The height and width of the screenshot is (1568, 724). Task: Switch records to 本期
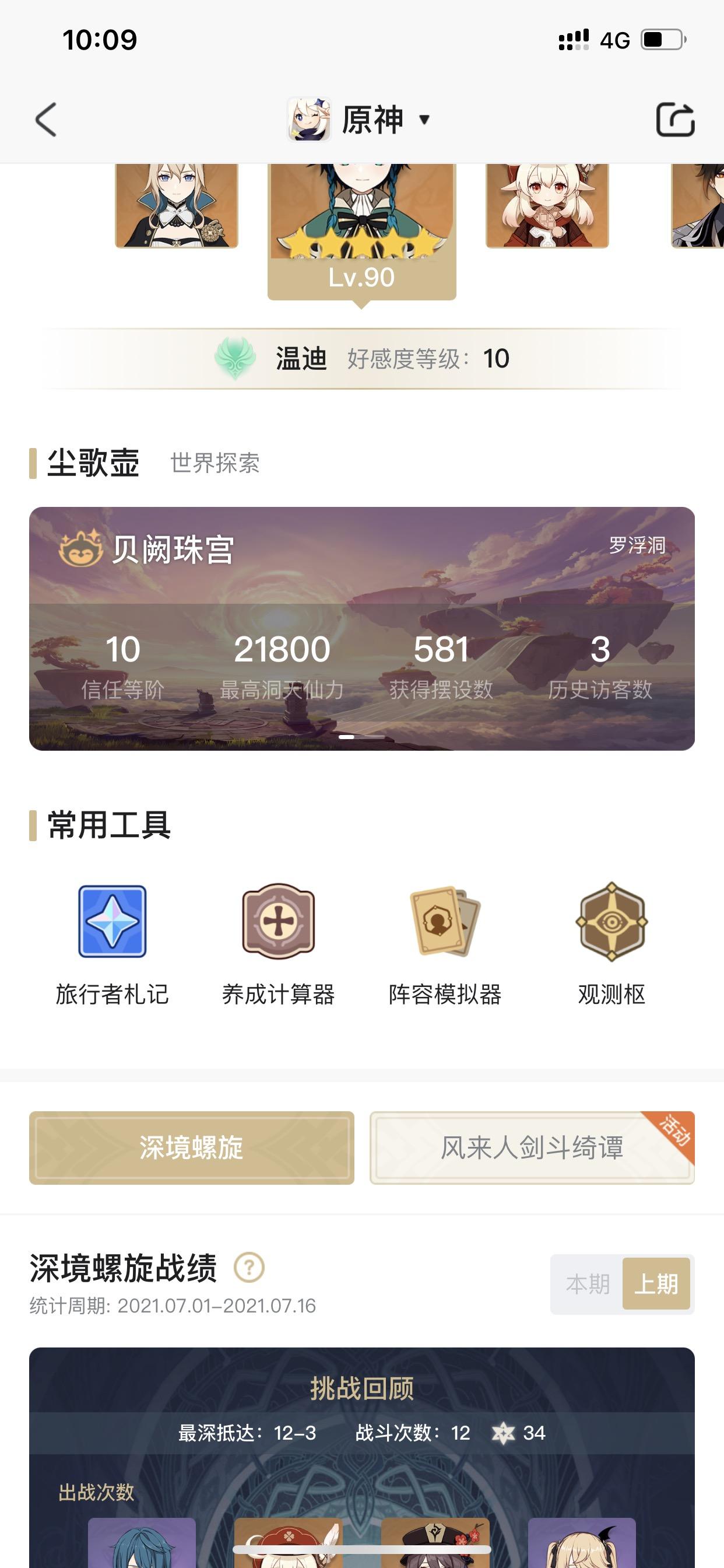(587, 1284)
